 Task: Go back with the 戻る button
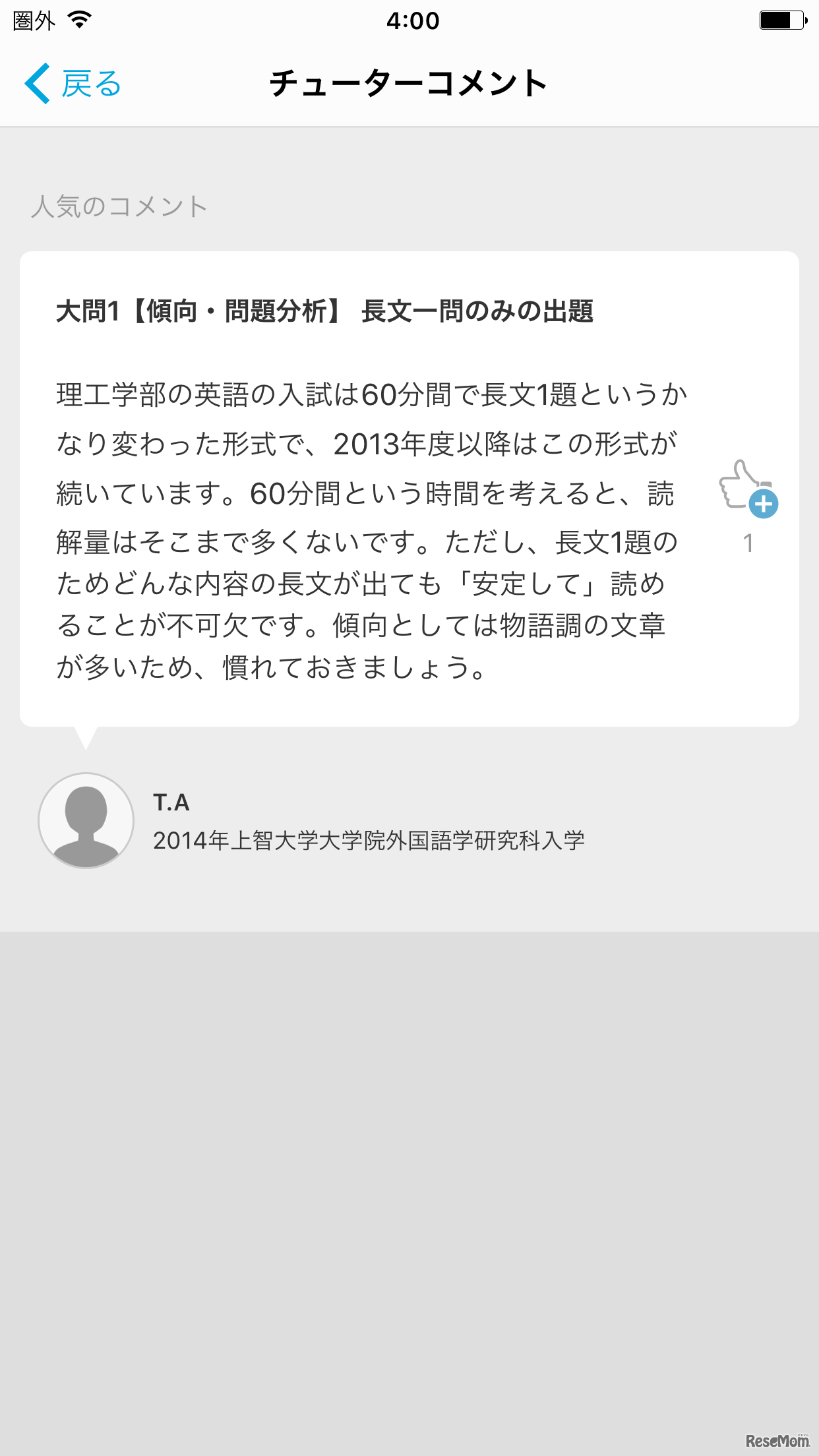point(73,84)
